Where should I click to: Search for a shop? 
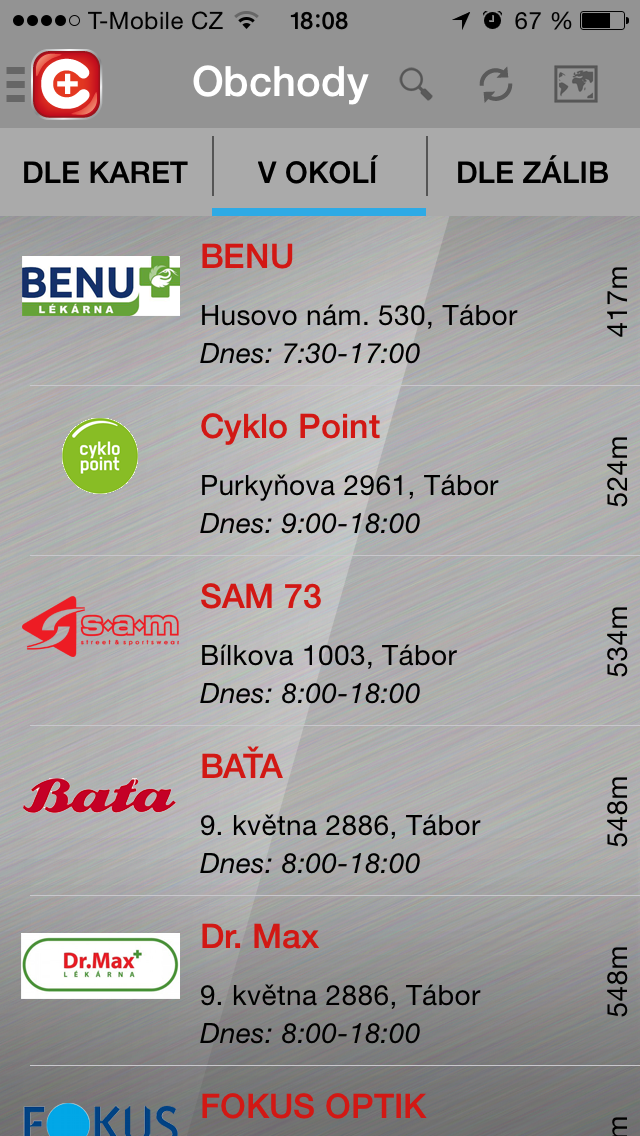coord(416,84)
